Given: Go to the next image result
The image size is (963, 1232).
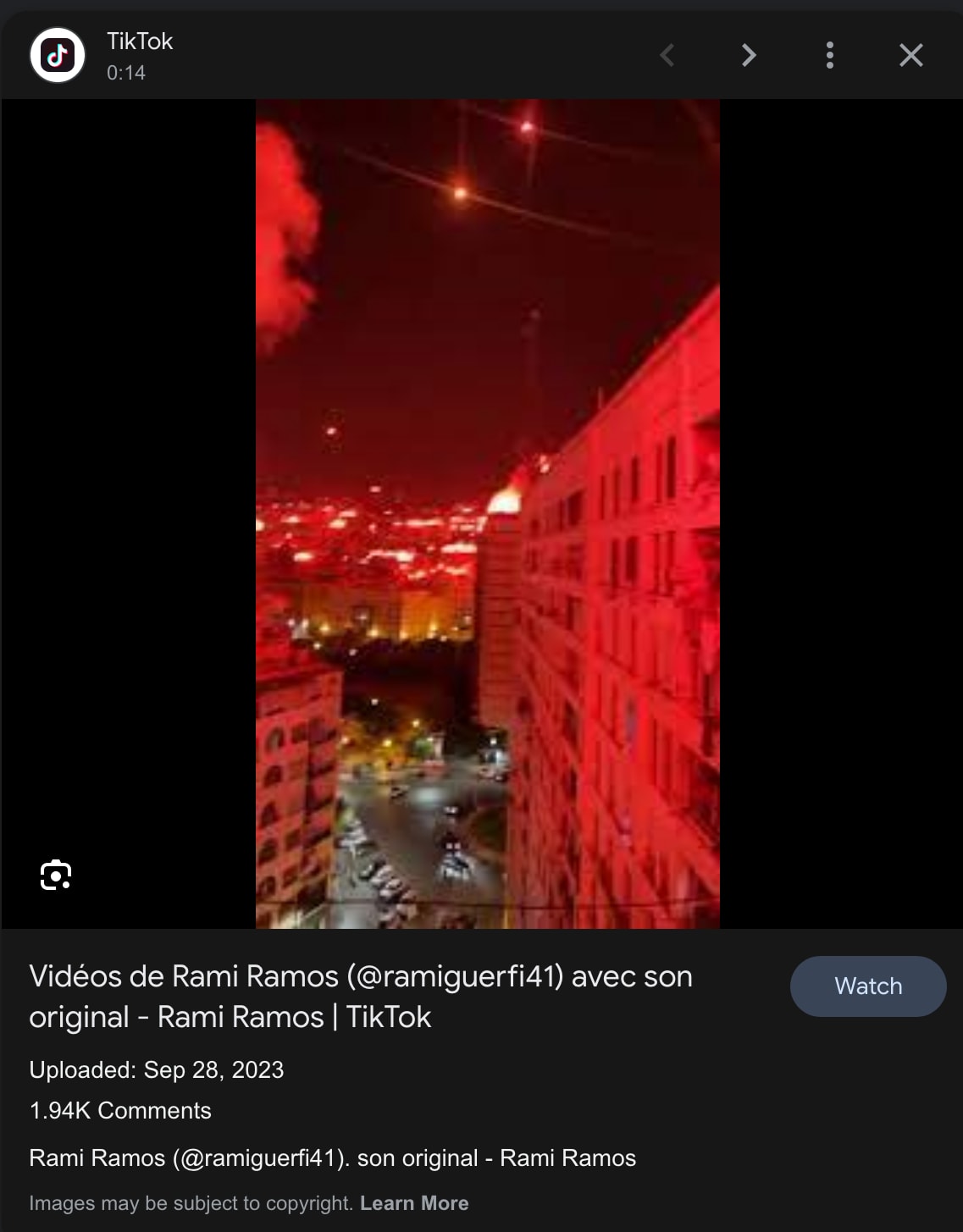Looking at the screenshot, I should [x=748, y=56].
